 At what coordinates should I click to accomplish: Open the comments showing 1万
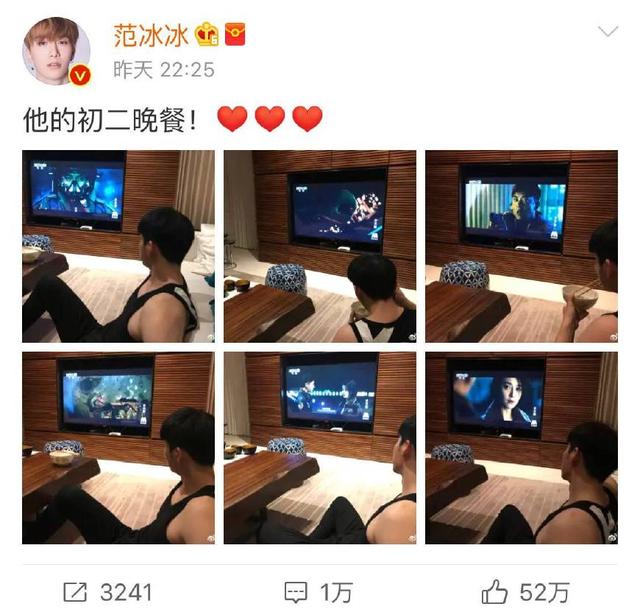[x=319, y=591]
